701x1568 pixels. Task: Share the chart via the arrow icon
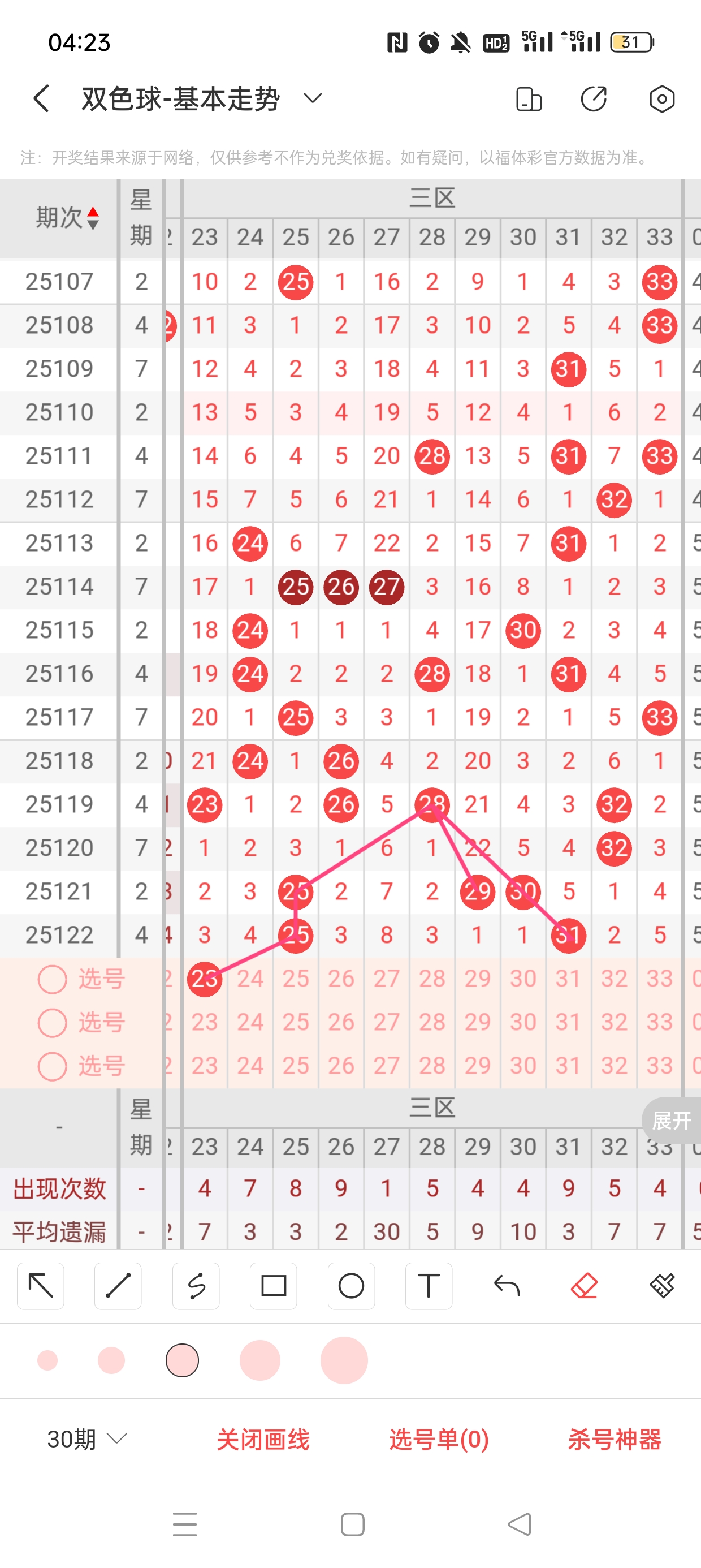point(593,98)
